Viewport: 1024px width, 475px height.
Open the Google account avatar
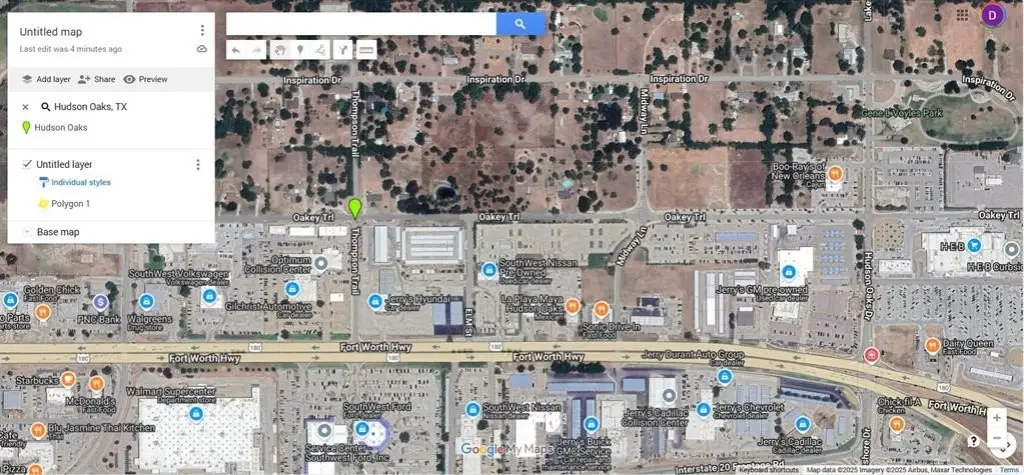991,15
